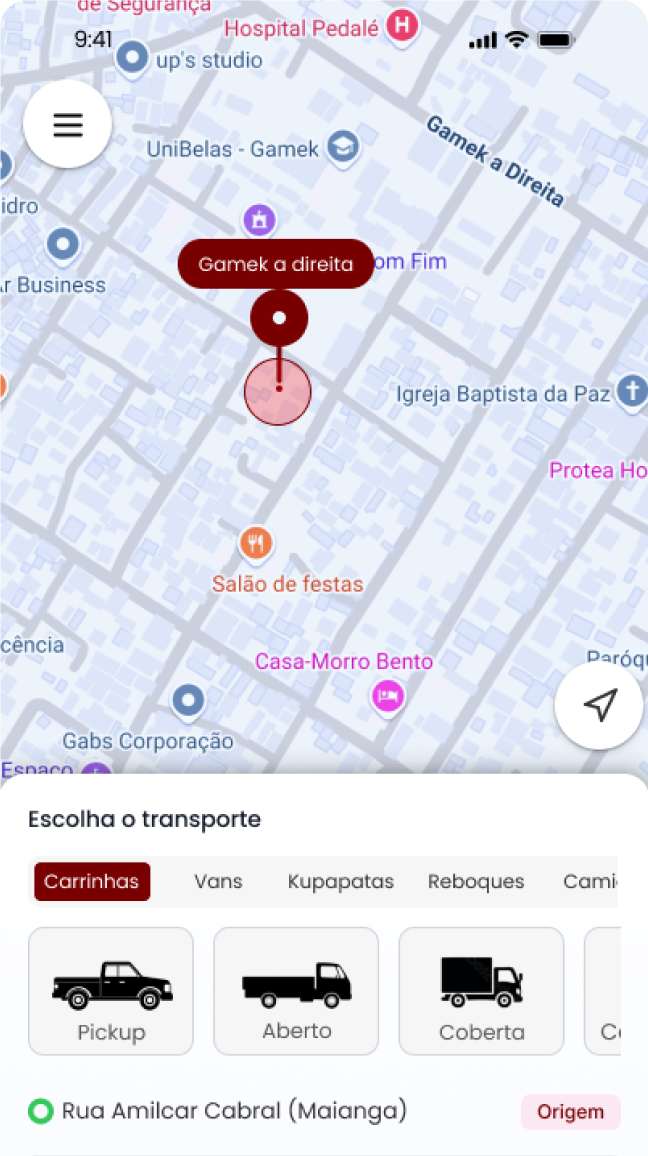Choose the Pickup vehicle card
Screen dimensions: 648x1156
111,991
